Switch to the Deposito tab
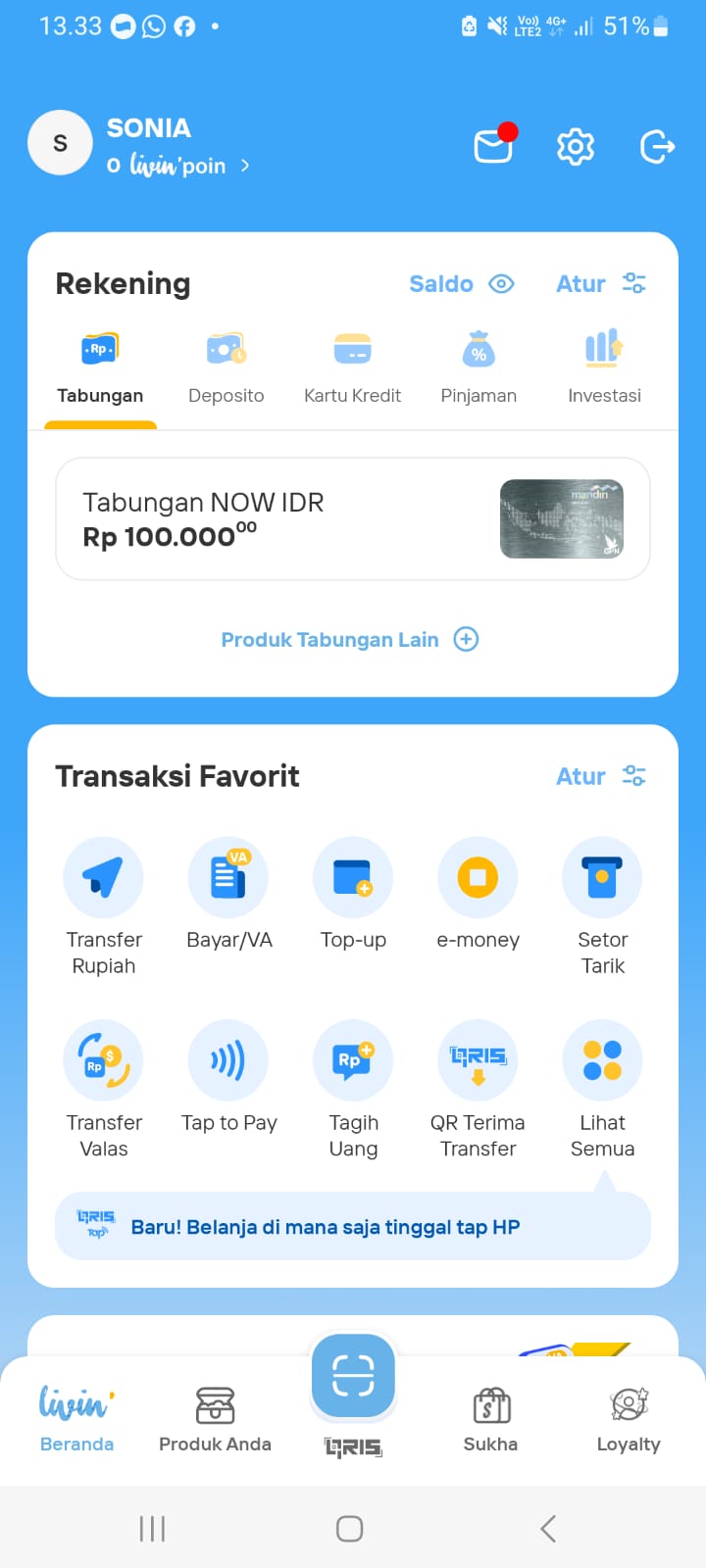This screenshot has width=706, height=1568. point(226,367)
